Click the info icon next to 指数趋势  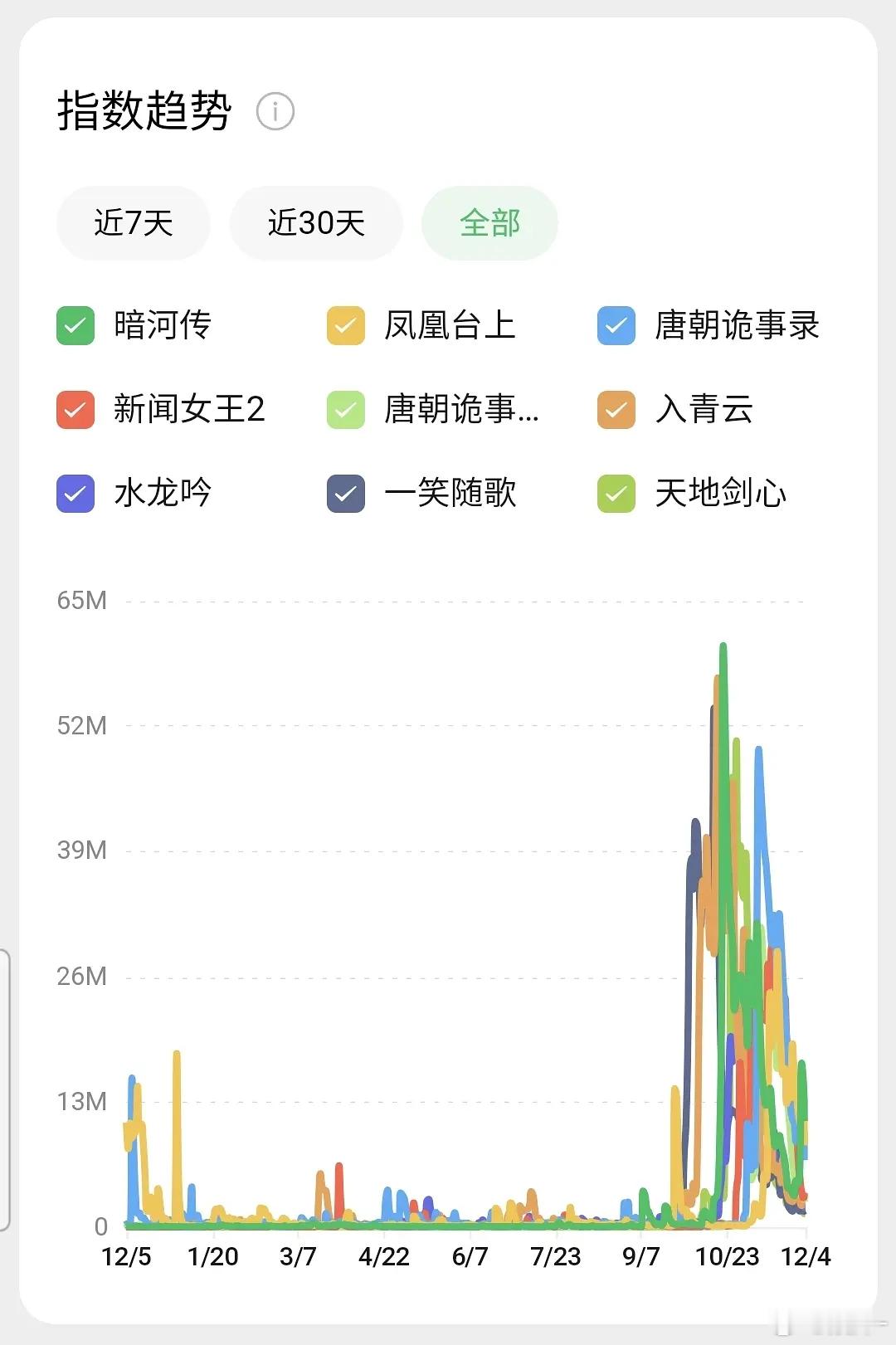pos(275,110)
